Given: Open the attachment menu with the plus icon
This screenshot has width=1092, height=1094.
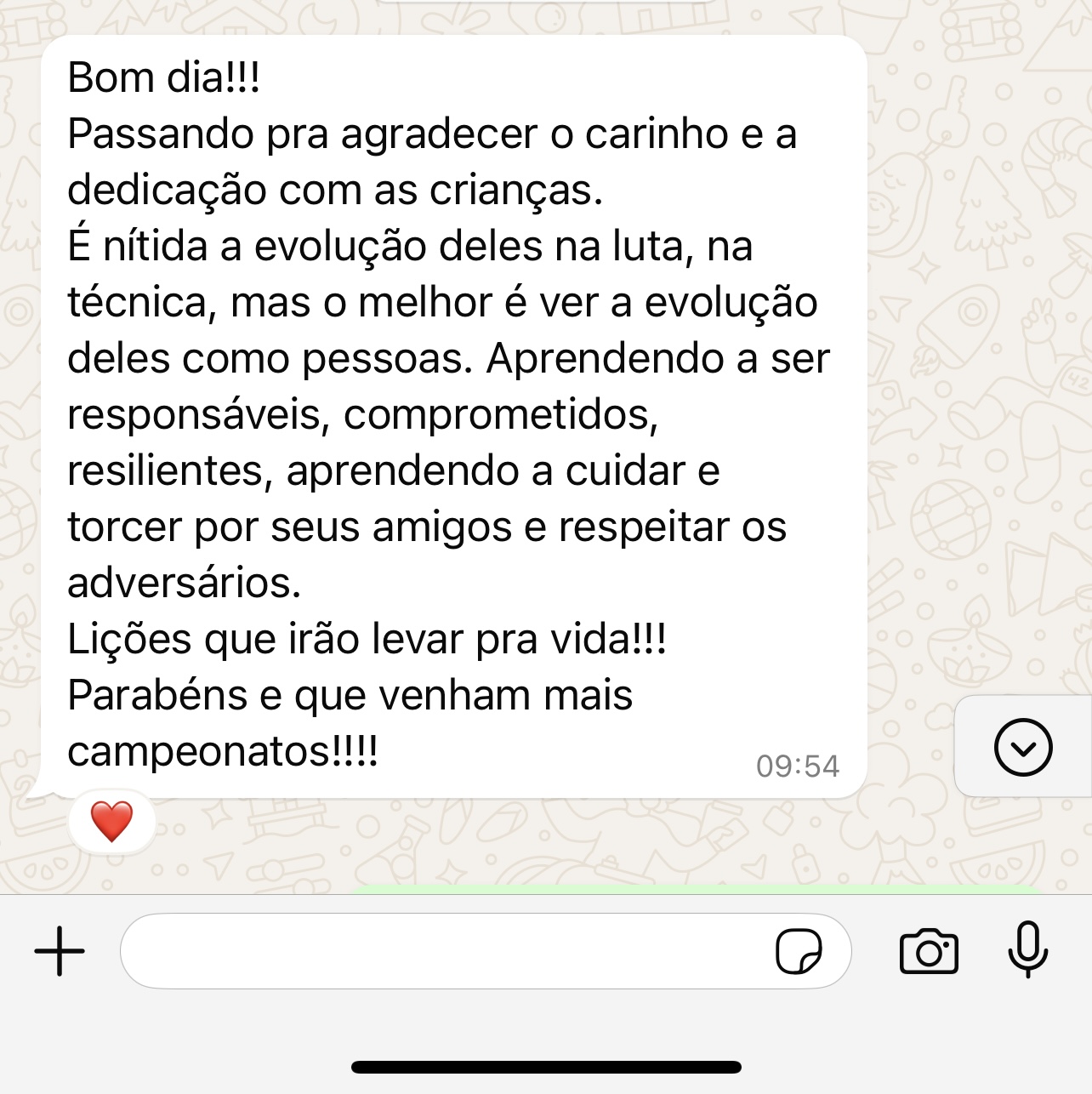Looking at the screenshot, I should click(x=58, y=952).
